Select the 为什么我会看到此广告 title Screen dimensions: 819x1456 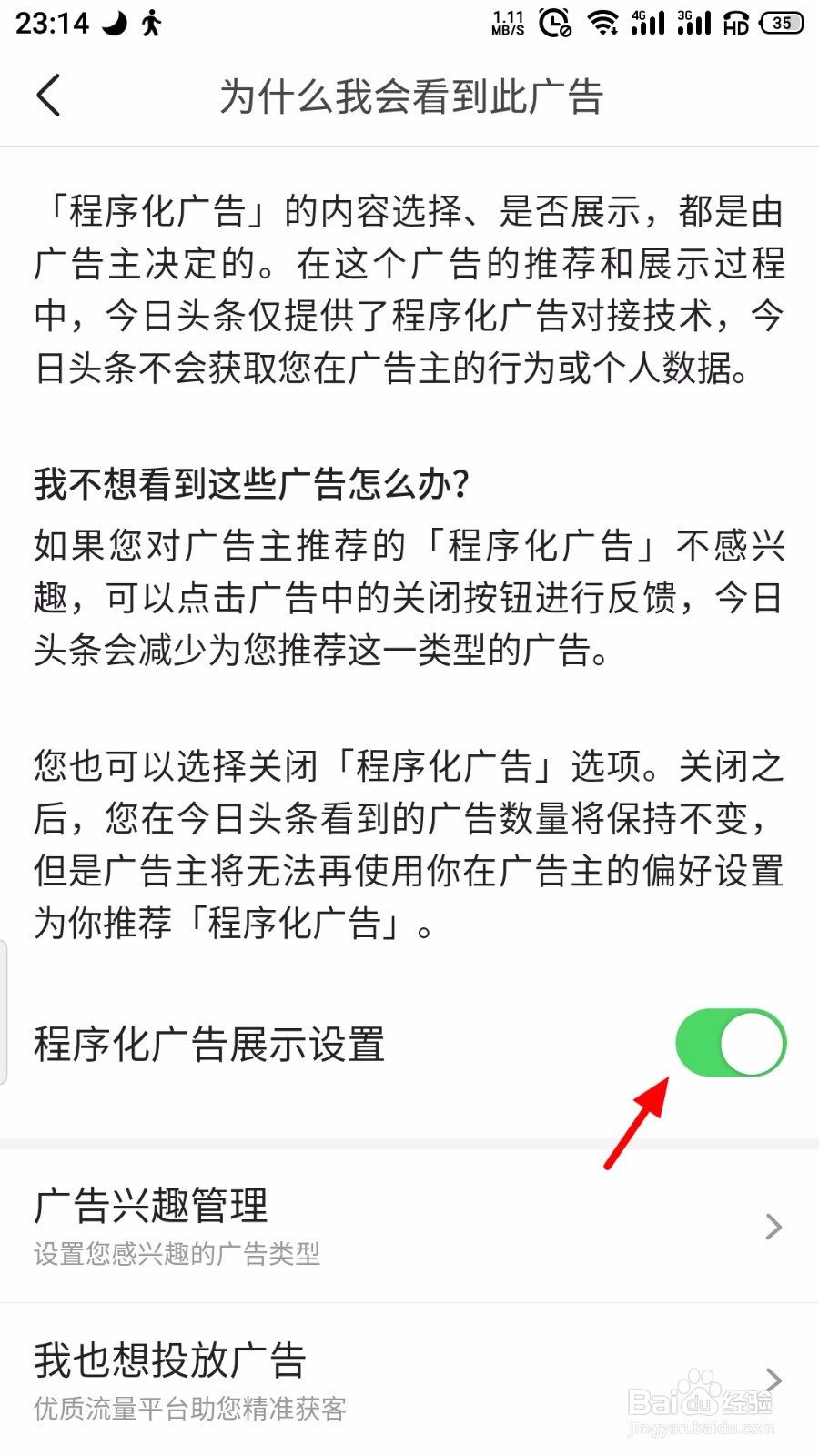(409, 95)
